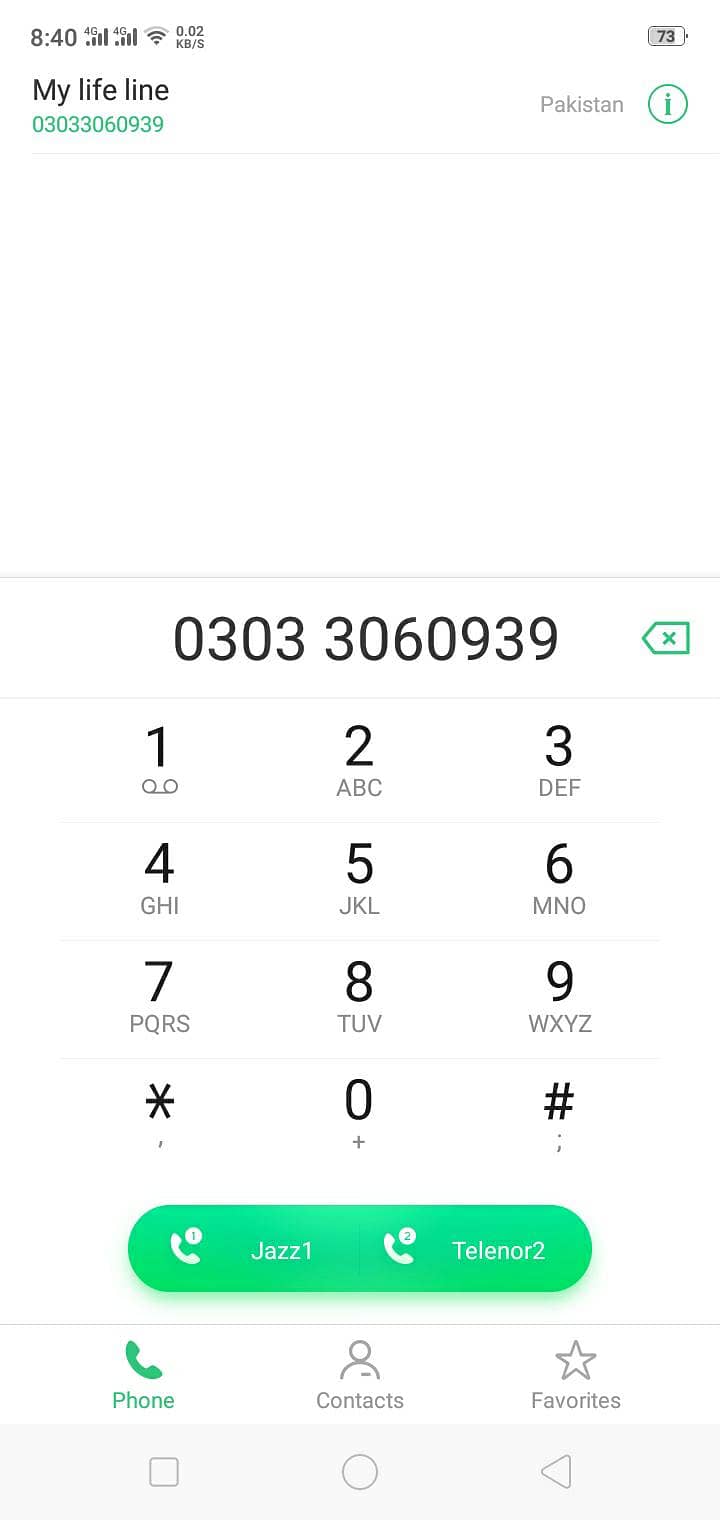Dial digit 1 on the keypad
Viewport: 720px width, 1520px height.
tap(160, 762)
